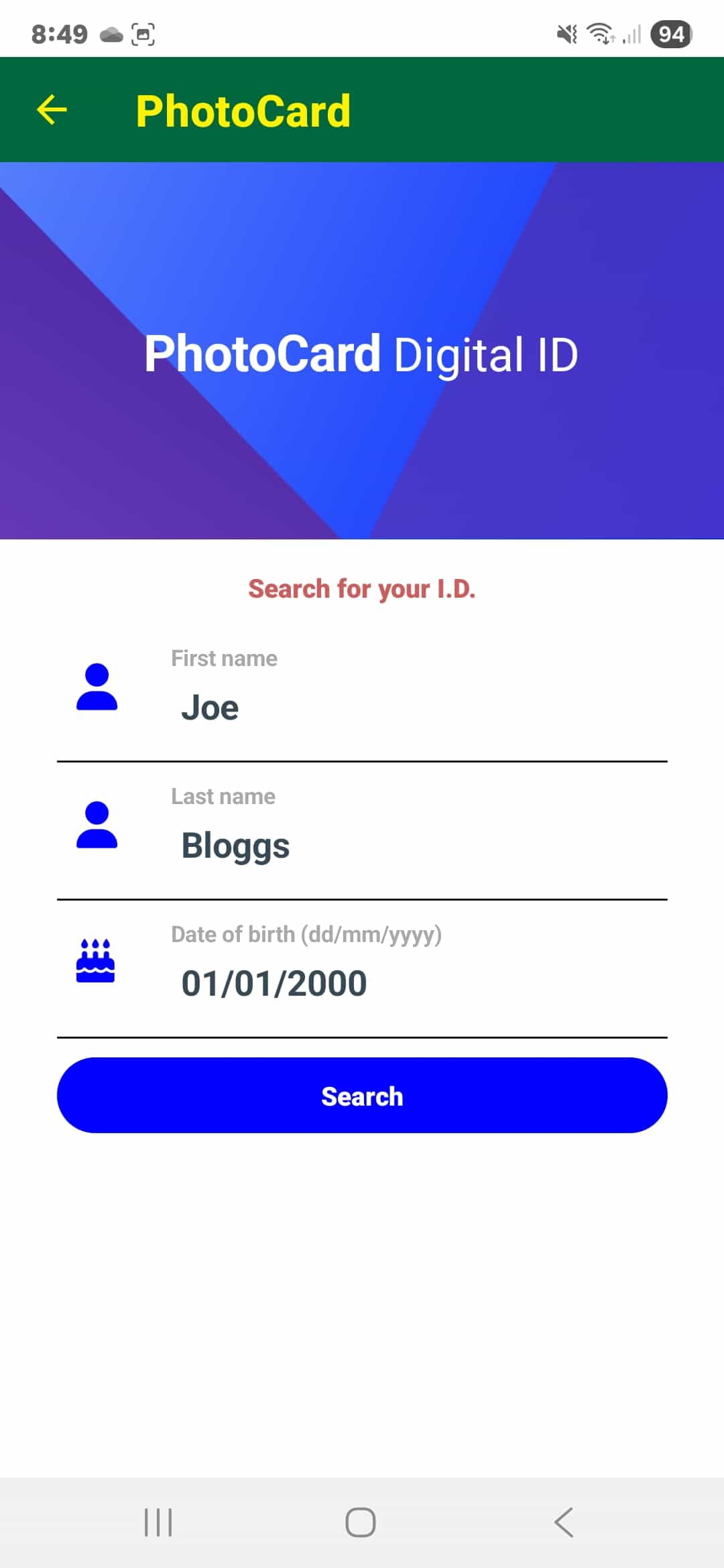The height and width of the screenshot is (1568, 724).
Task: Open recent apps from navigation bar
Action: pyautogui.click(x=159, y=1522)
